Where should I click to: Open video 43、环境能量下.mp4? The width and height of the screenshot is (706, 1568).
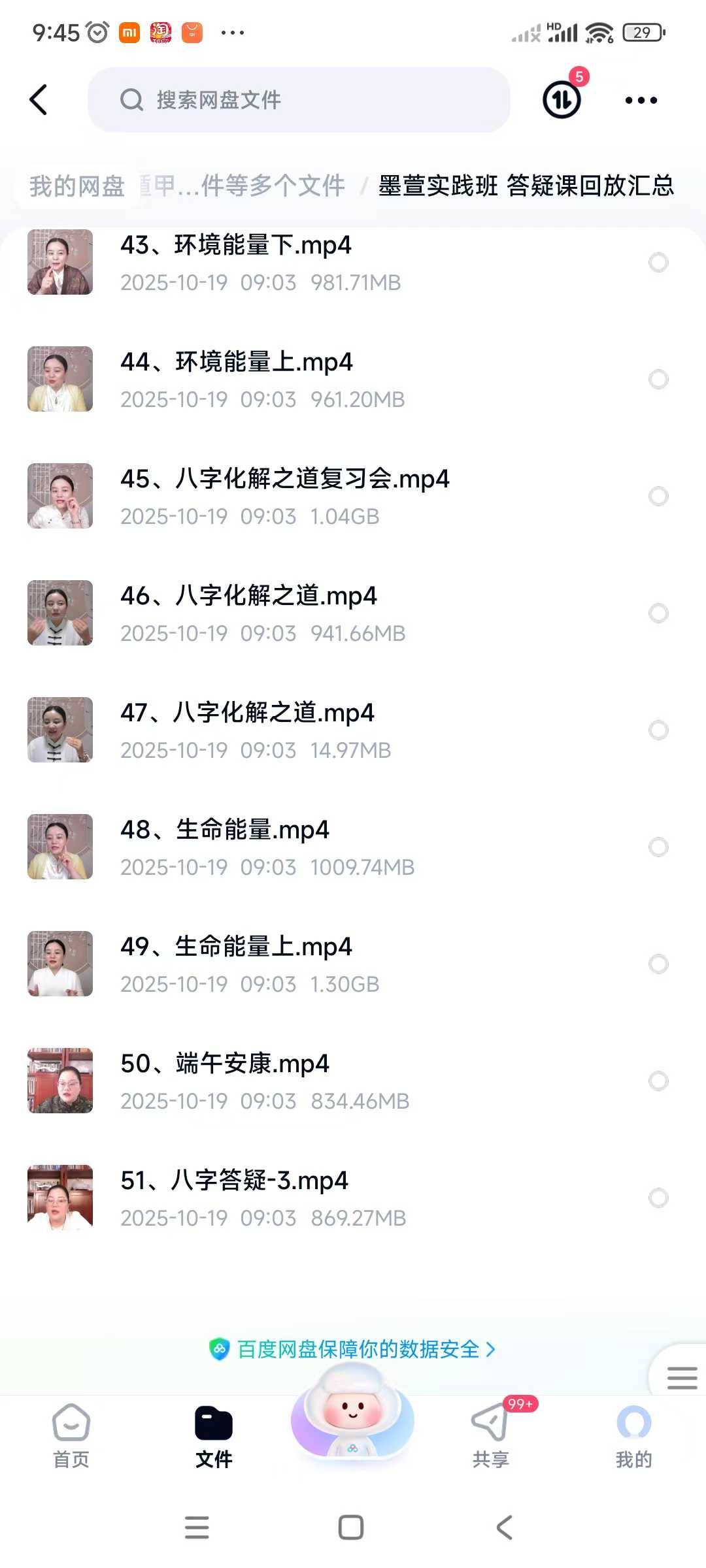point(236,246)
